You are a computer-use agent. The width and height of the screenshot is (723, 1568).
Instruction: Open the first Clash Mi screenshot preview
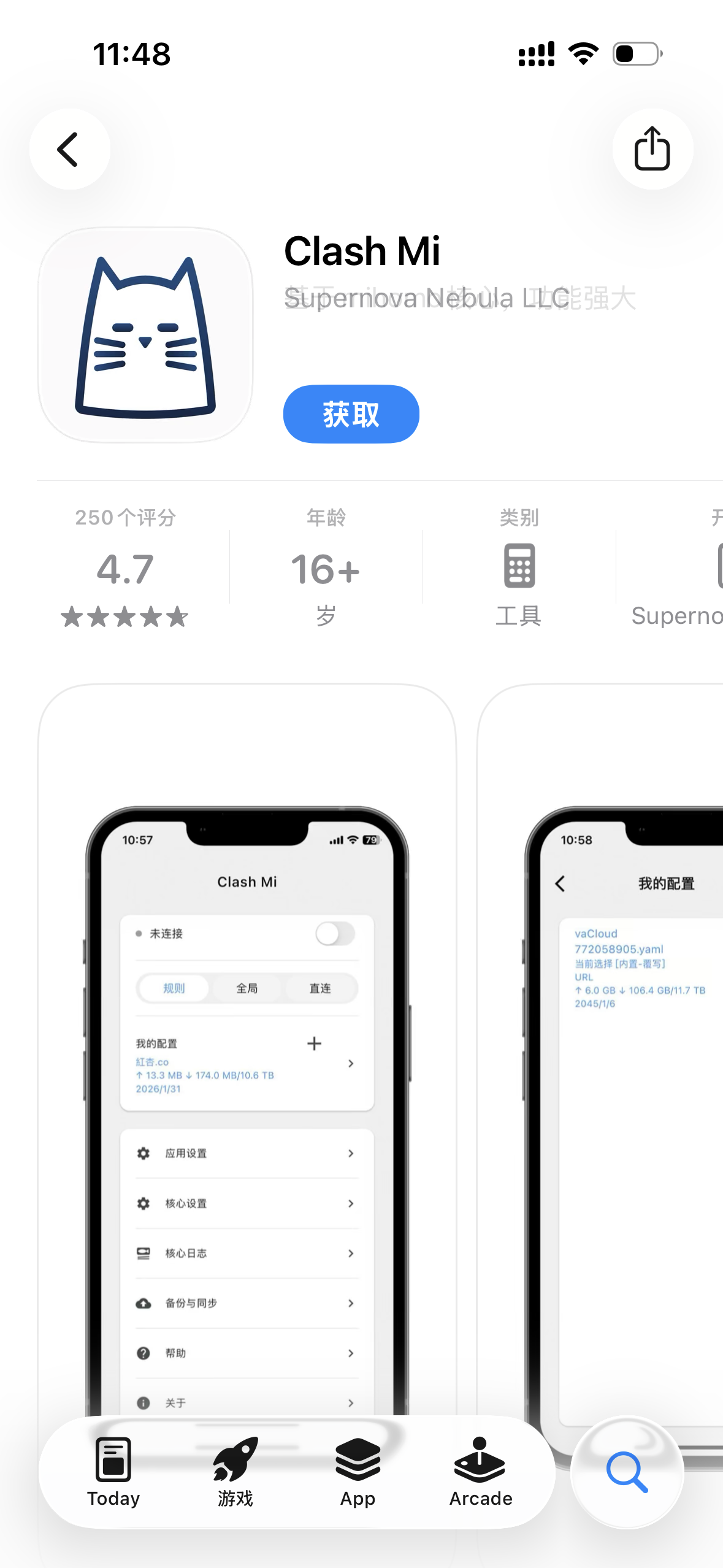click(247, 1043)
